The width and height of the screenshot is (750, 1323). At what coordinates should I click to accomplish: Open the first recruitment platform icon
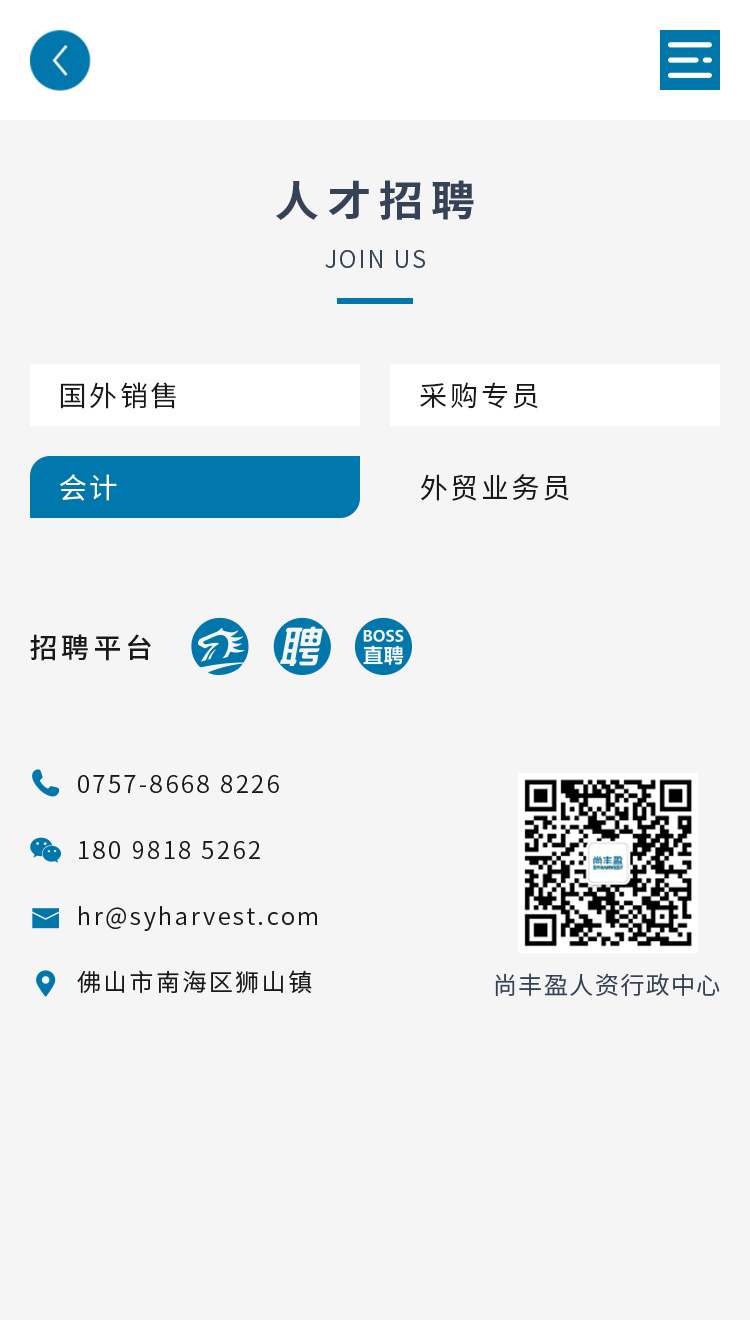tap(220, 647)
